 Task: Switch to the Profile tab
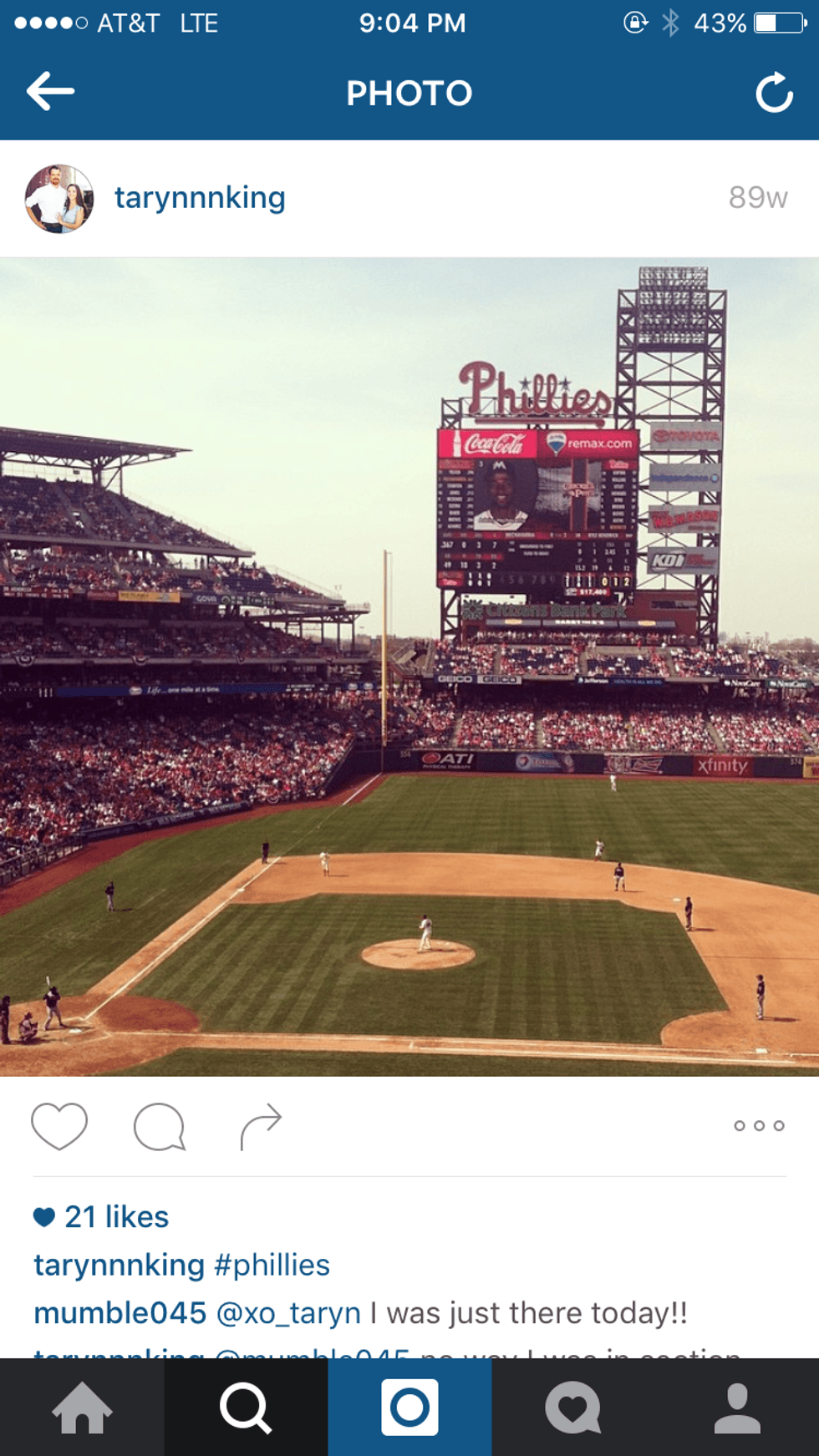pos(737,1408)
